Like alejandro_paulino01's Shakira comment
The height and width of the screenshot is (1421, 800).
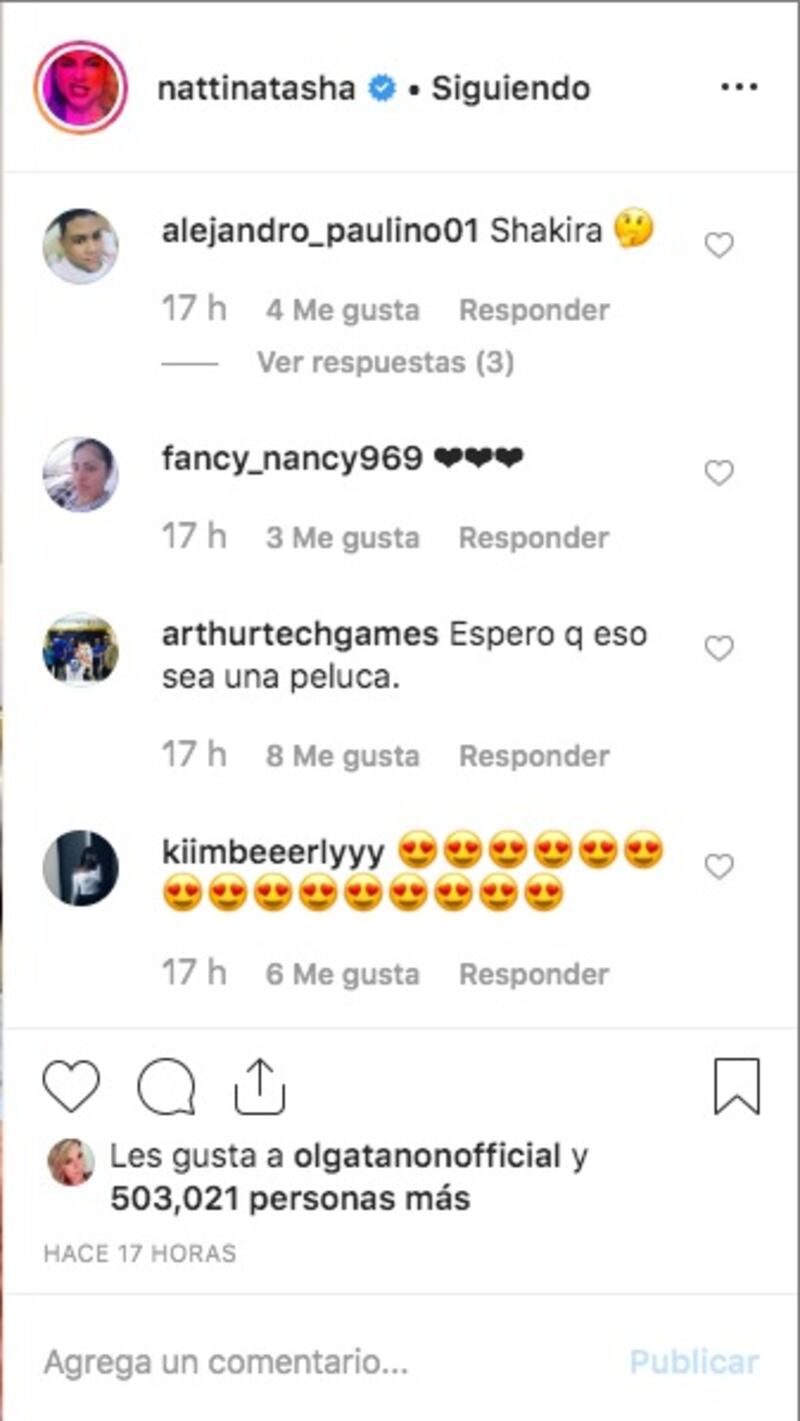click(x=719, y=245)
